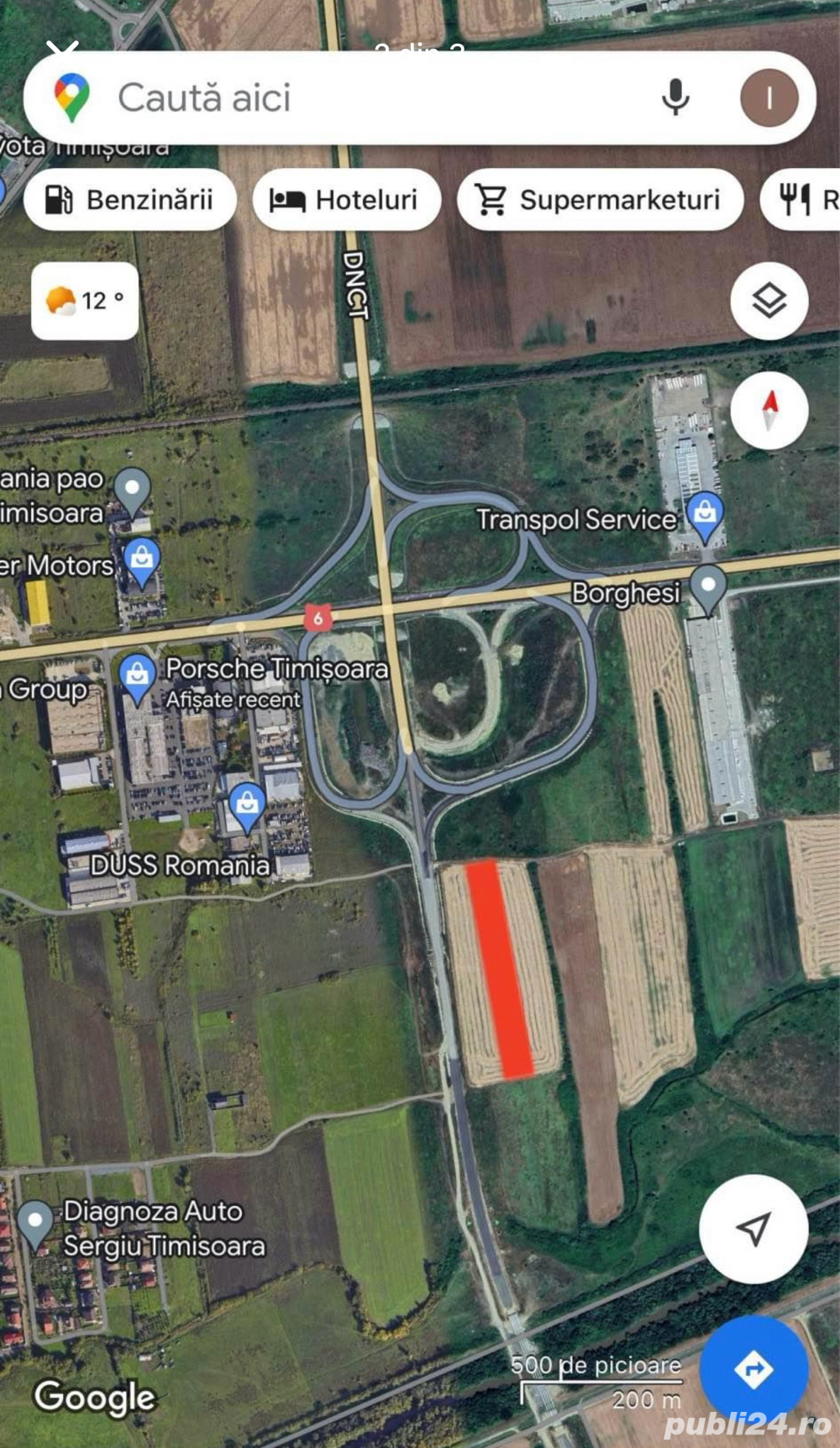
Task: Open the Diagnoza Auto Sergiu Timisoara pin
Action: click(35, 1221)
